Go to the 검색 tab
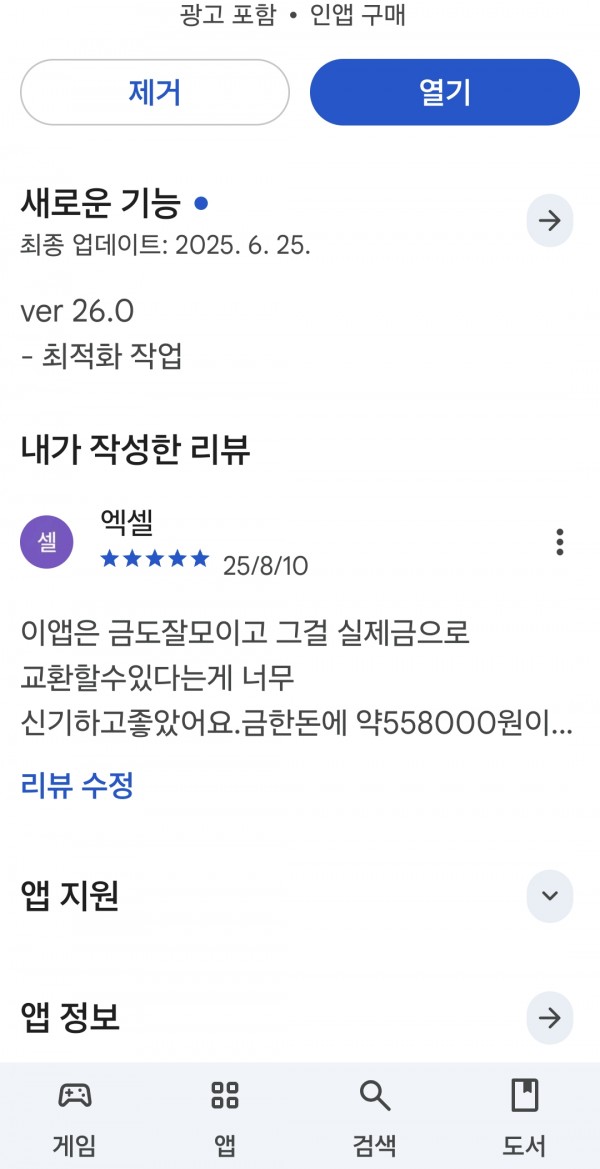This screenshot has height=1169, width=600. [374, 1116]
